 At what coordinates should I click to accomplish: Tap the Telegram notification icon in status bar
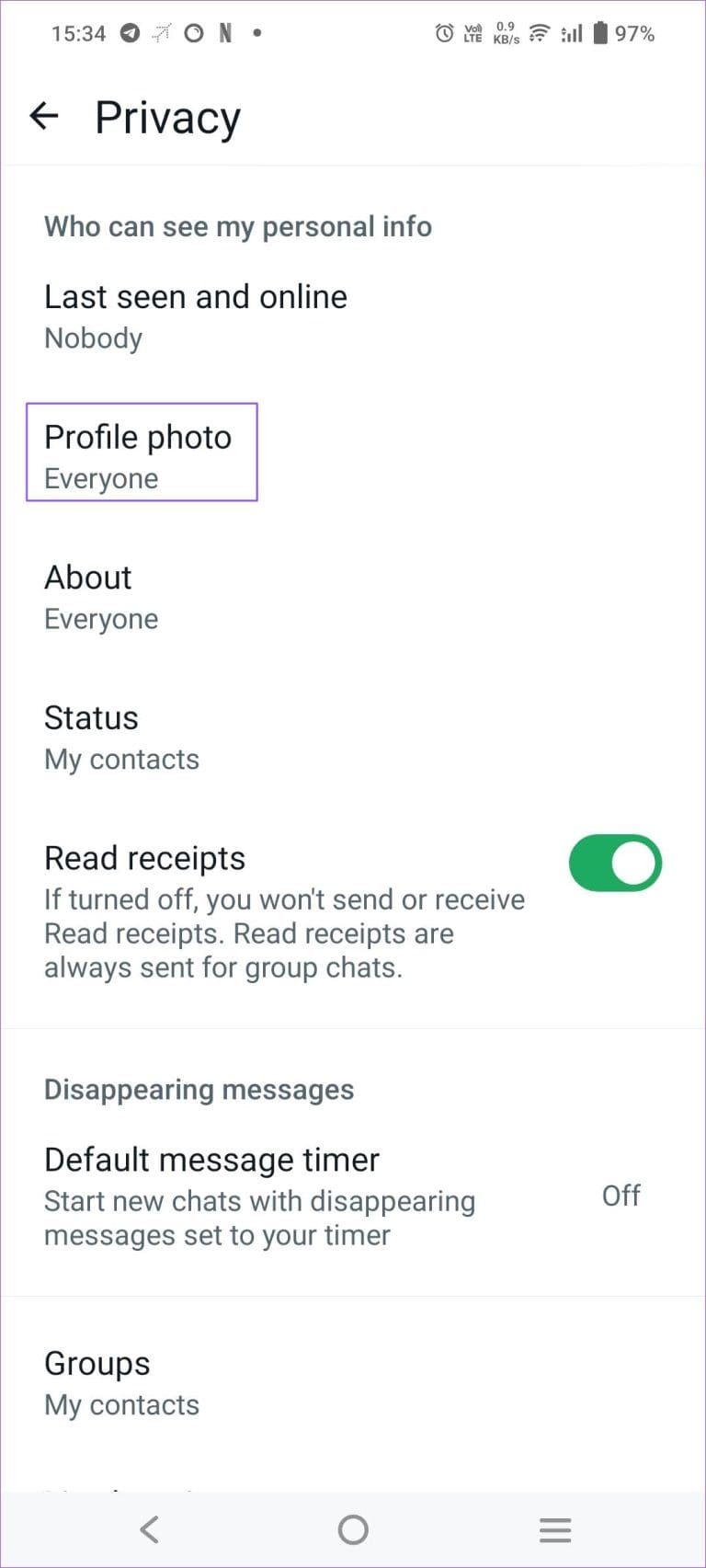(x=130, y=32)
